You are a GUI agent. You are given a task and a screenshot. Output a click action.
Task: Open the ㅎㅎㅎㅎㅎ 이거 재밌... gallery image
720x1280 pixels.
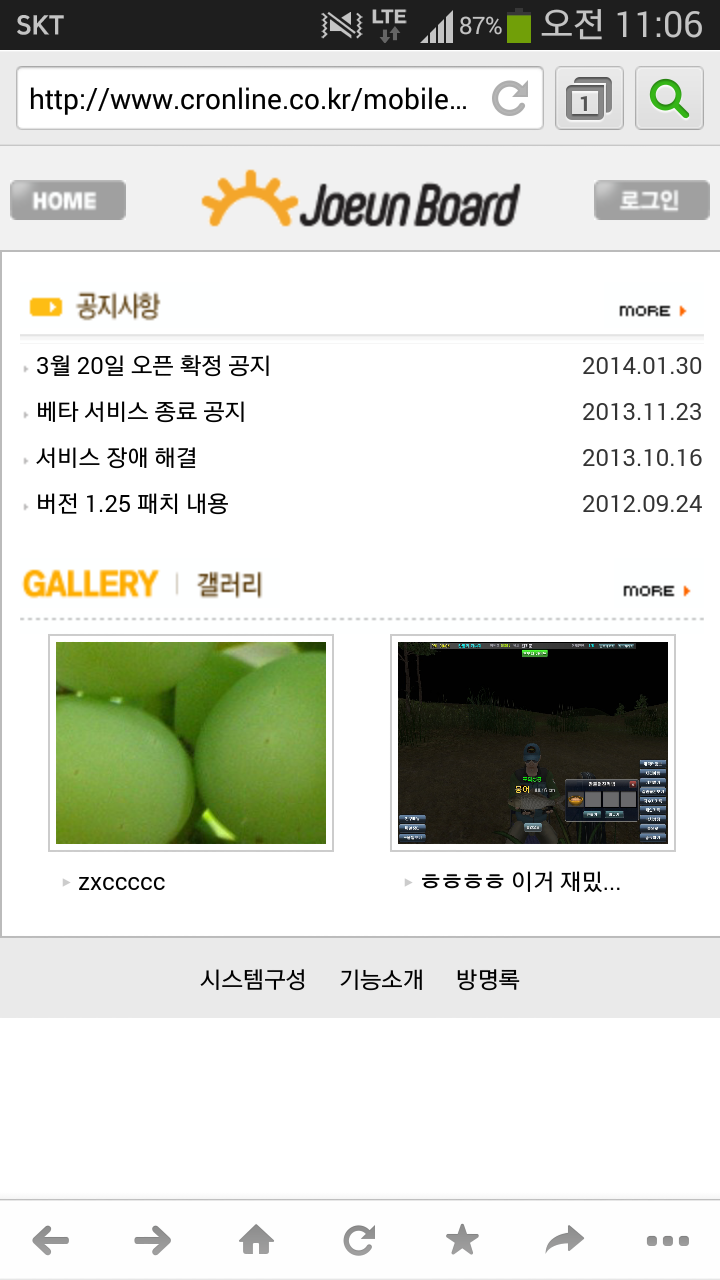click(533, 743)
